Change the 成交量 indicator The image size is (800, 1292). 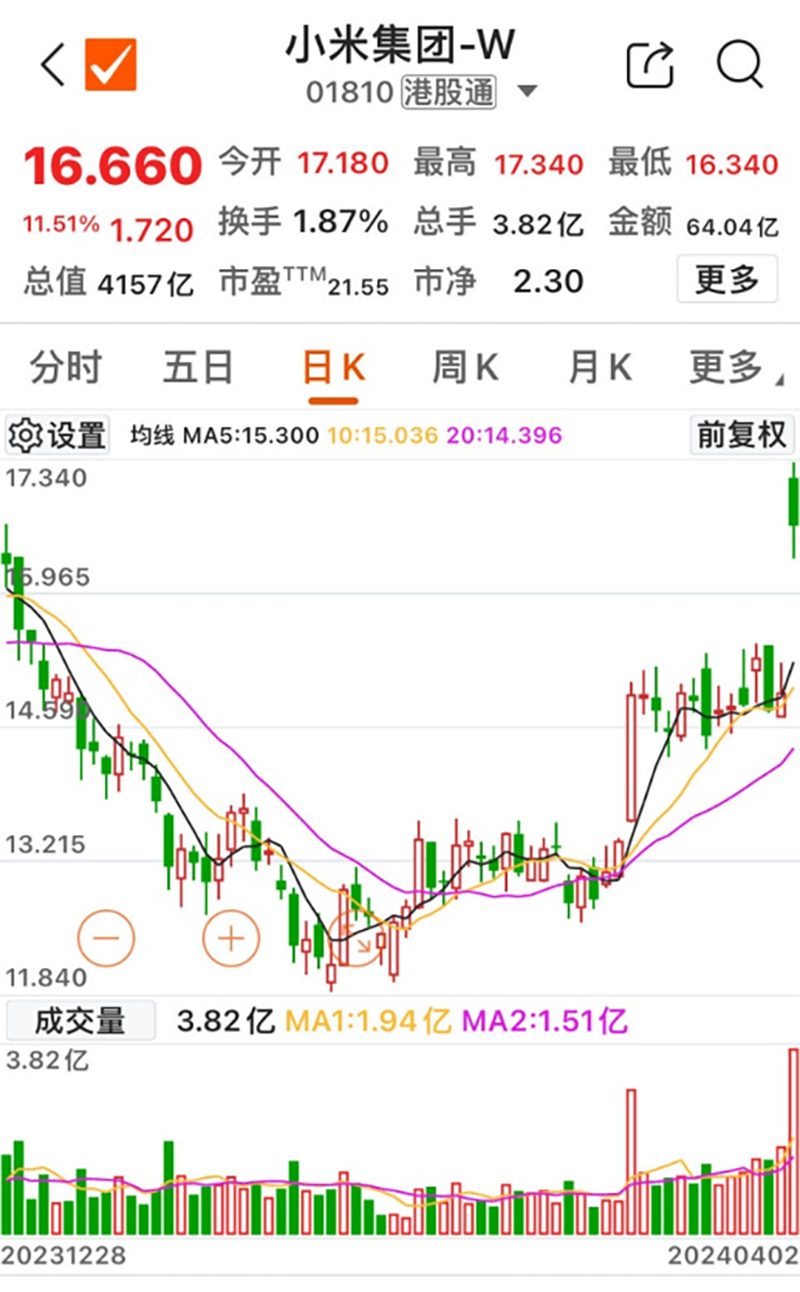point(81,1021)
